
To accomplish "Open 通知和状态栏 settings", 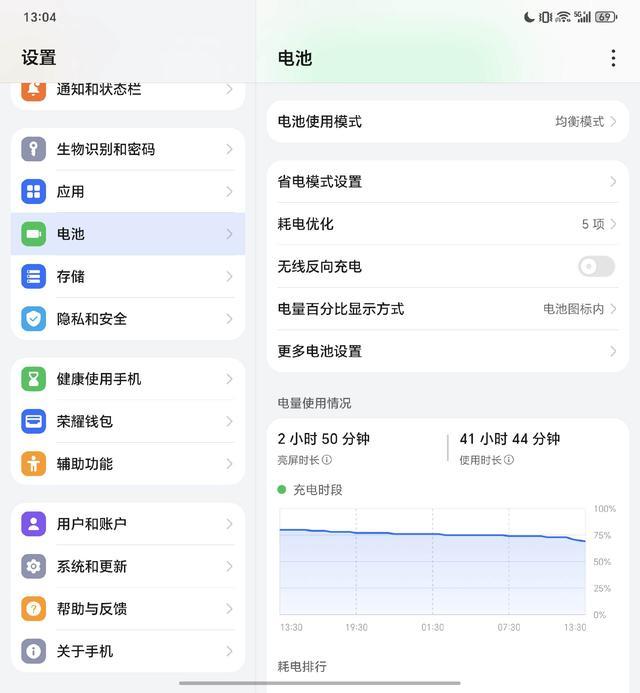I will tap(128, 90).
